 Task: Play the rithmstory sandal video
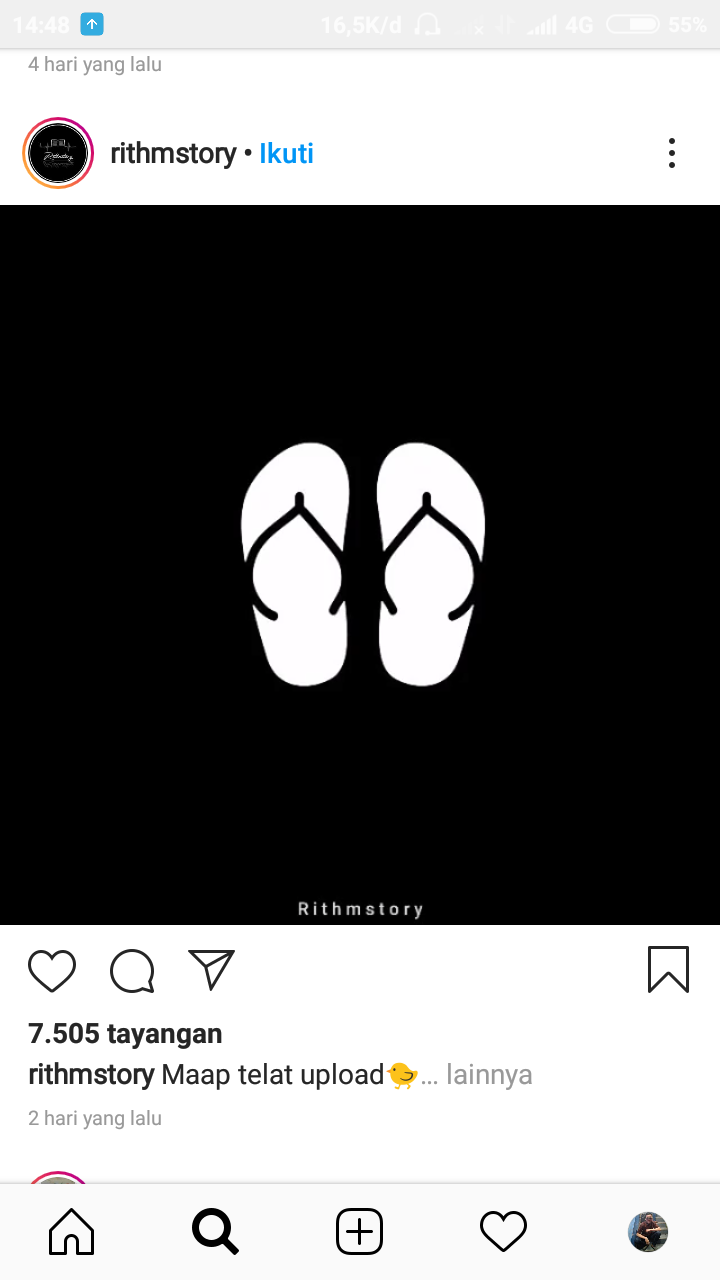pos(360,565)
